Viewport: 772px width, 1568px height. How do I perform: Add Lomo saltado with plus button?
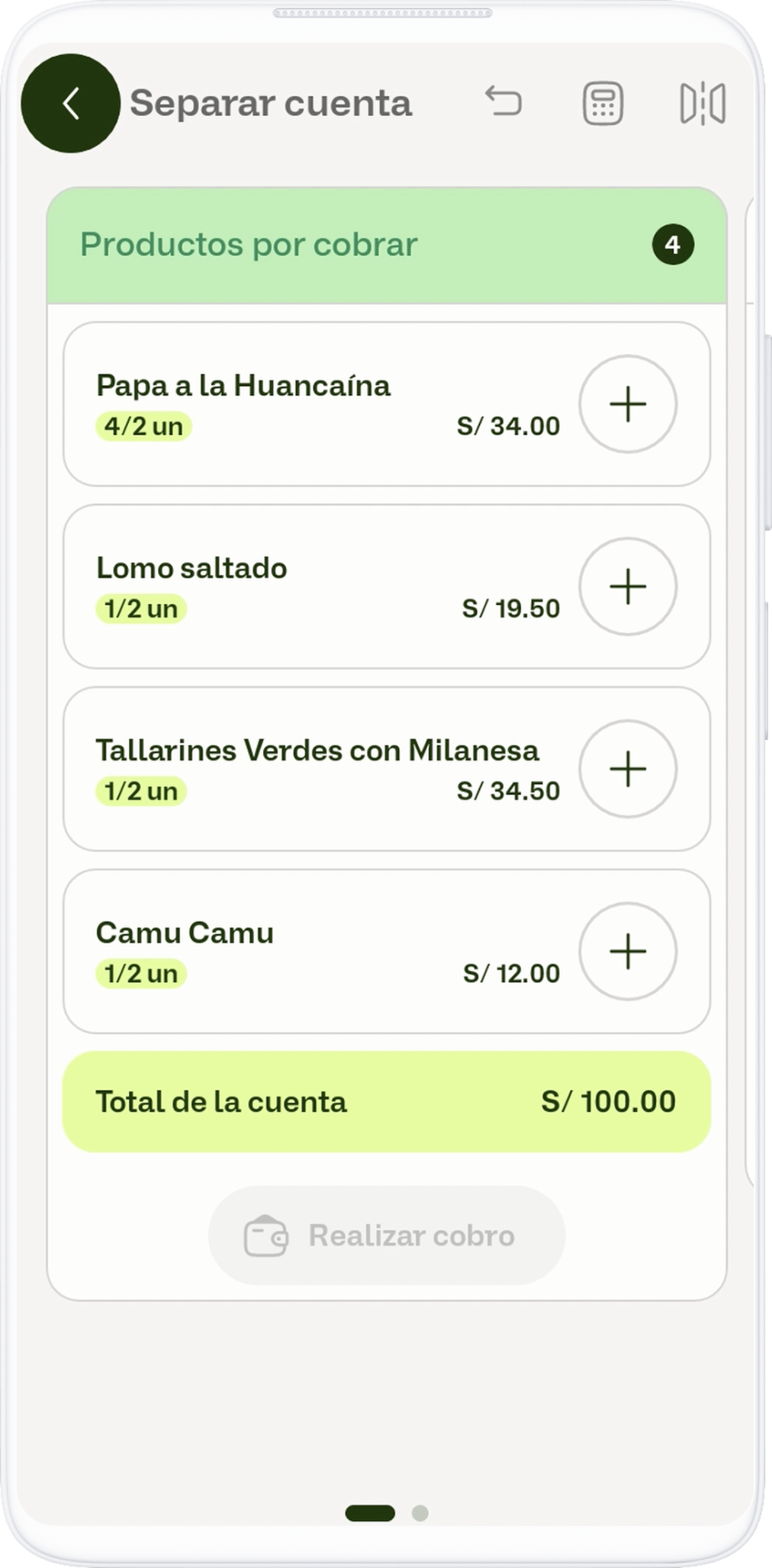627,586
